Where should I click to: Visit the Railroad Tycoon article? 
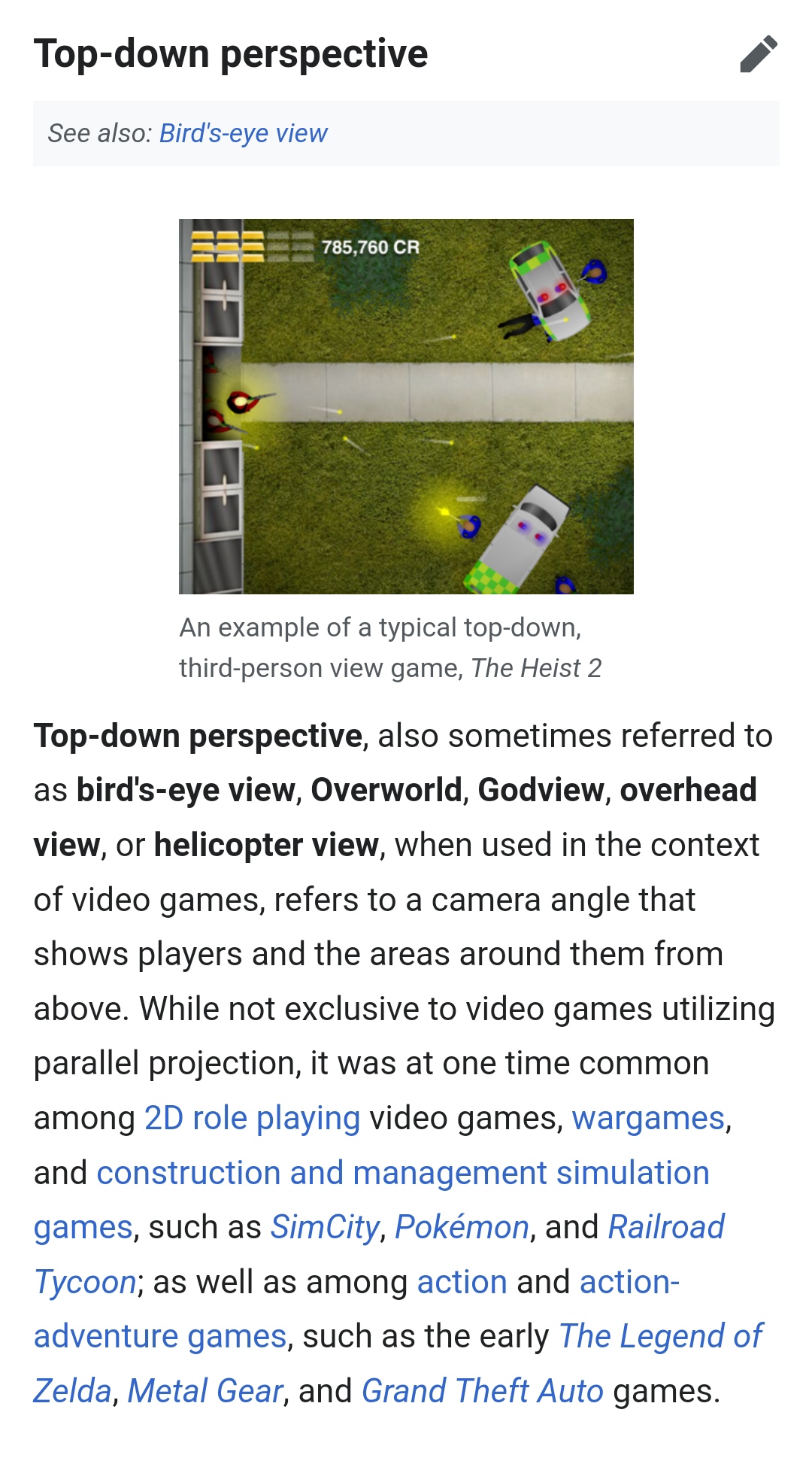point(665,1227)
